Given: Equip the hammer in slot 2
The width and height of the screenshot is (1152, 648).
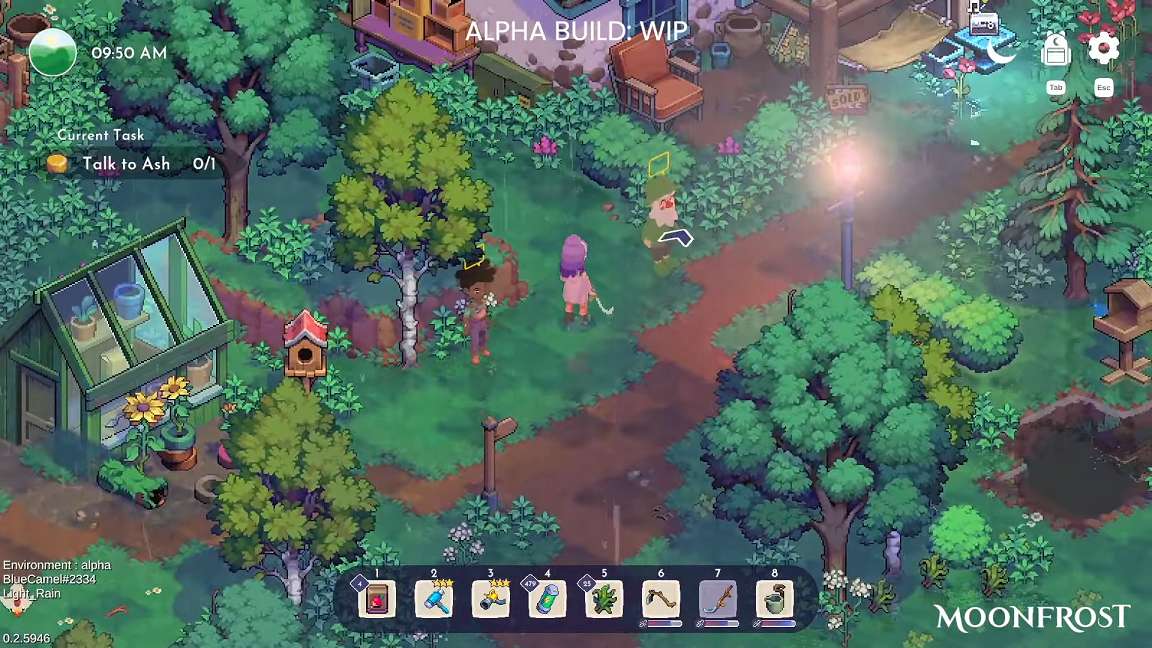Looking at the screenshot, I should point(434,600).
